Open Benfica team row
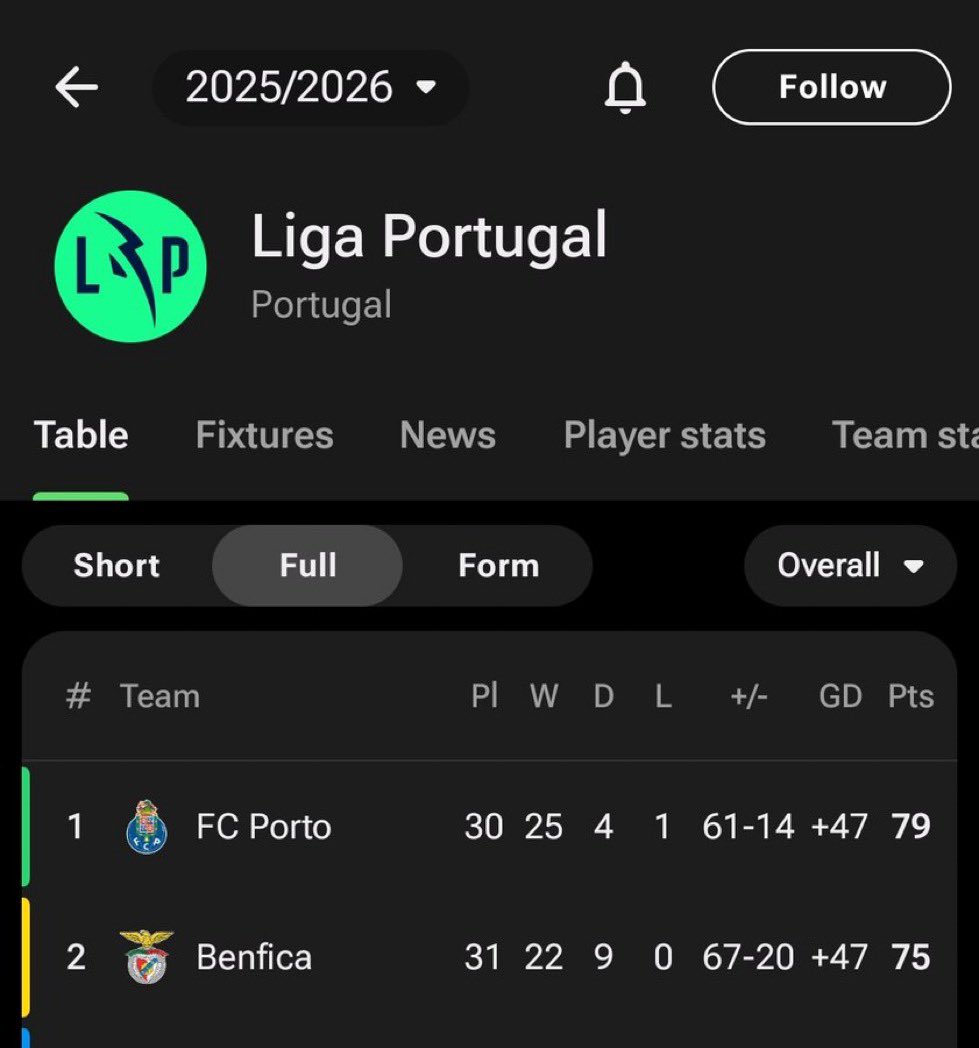Image resolution: width=979 pixels, height=1048 pixels. pyautogui.click(x=254, y=957)
